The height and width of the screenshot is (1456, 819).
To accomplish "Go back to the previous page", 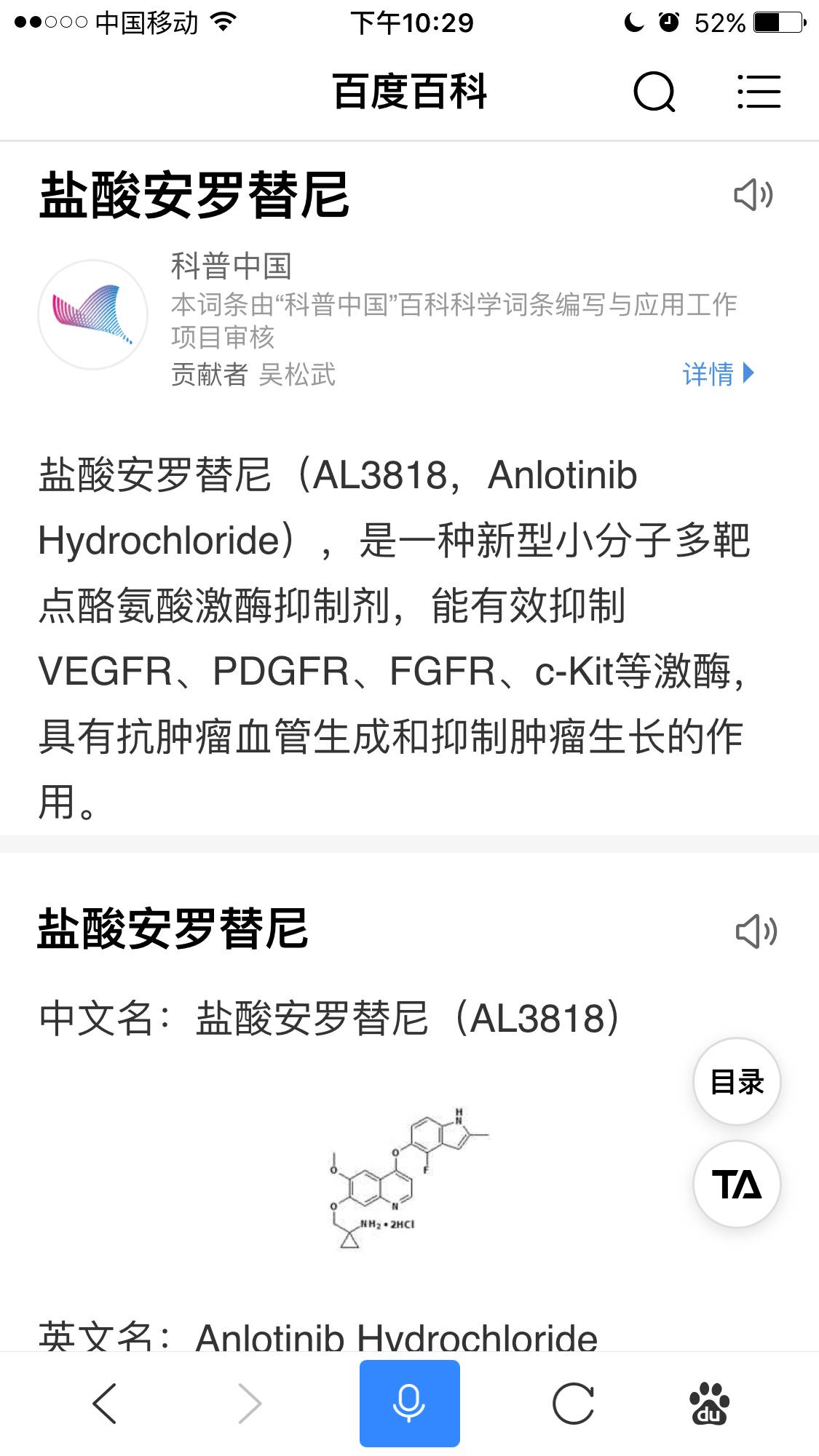I will (x=105, y=1403).
